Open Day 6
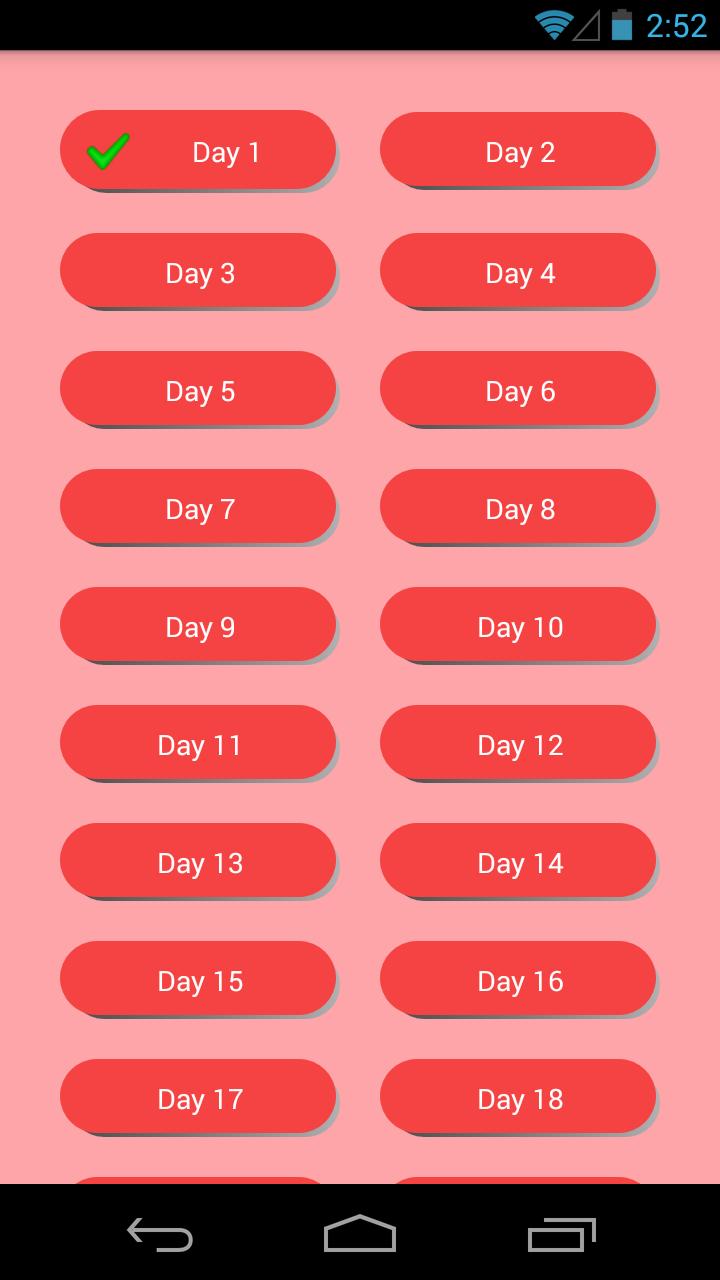 518,390
